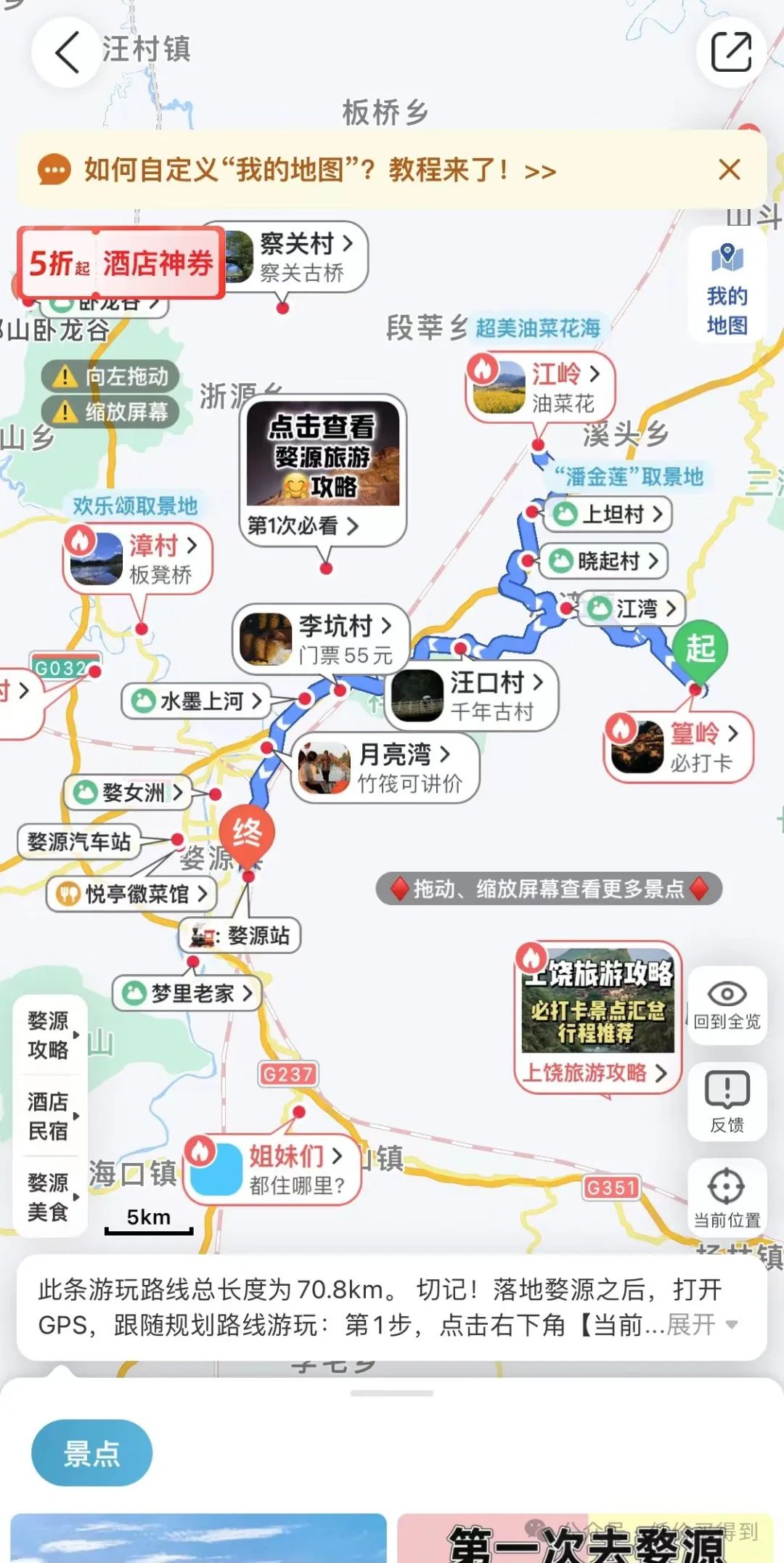This screenshot has height=1563, width=784.
Task: Locate me with 当前位置
Action: click(727, 1197)
